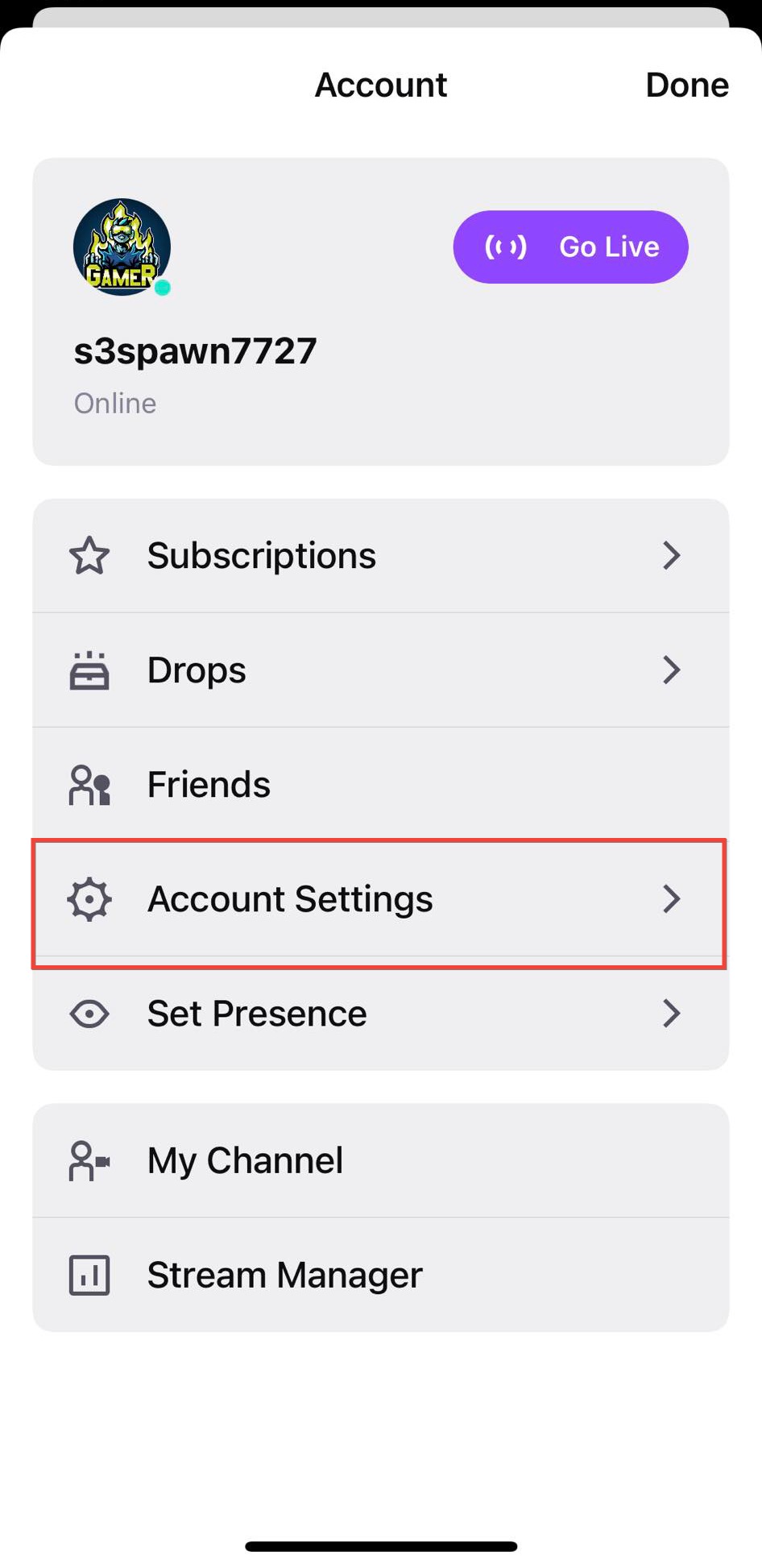Image resolution: width=762 pixels, height=1568 pixels.
Task: Open Set Presence options
Action: point(381,1013)
